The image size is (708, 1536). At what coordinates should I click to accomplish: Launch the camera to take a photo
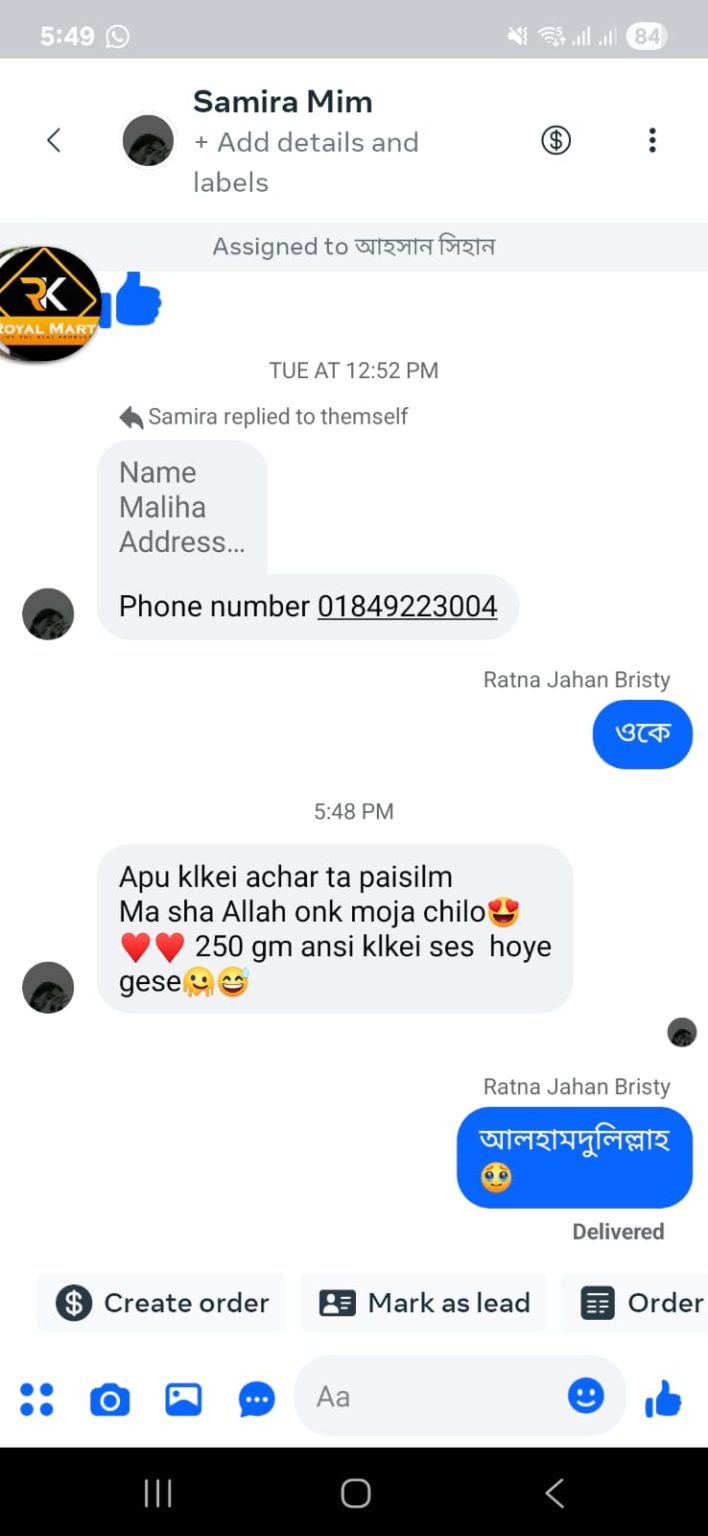coord(110,1398)
